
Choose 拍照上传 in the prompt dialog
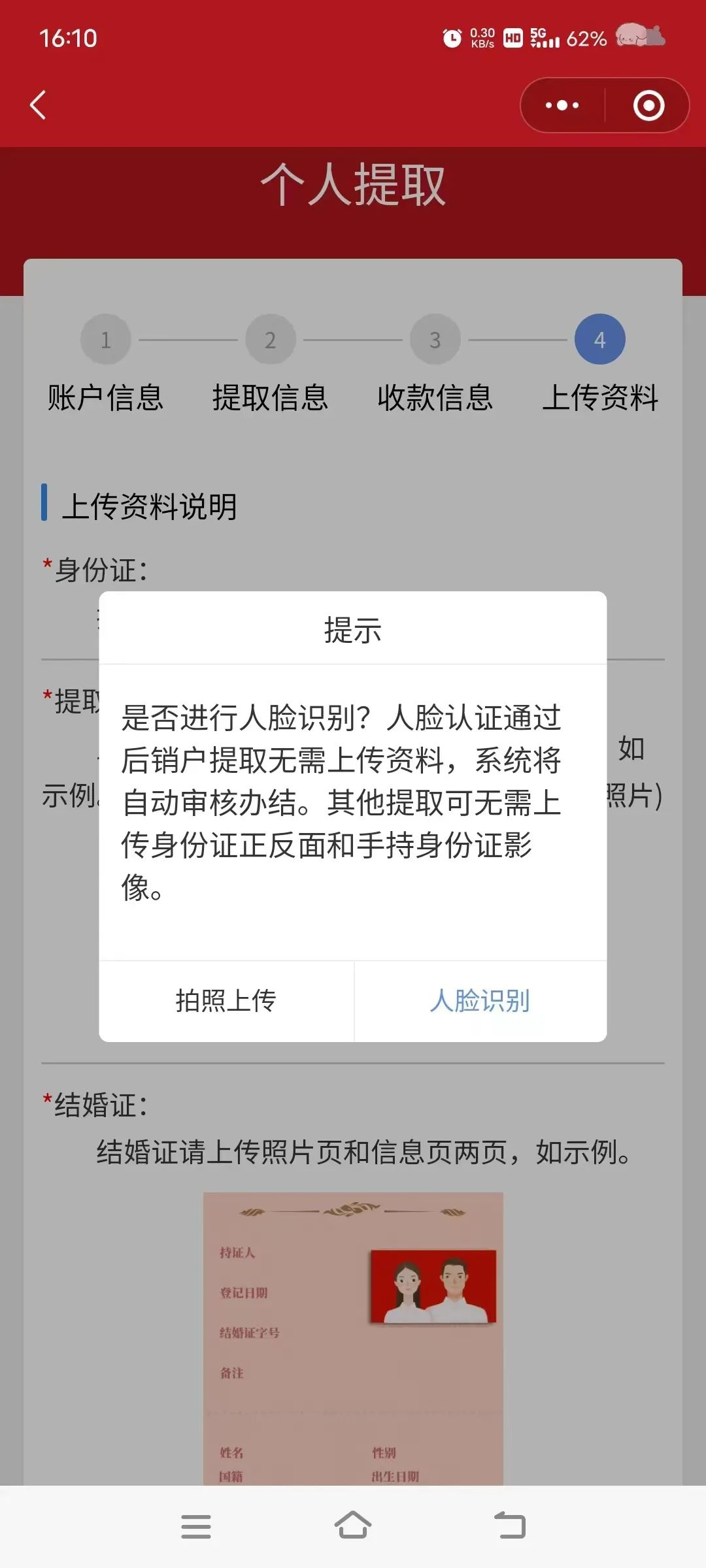[226, 1001]
